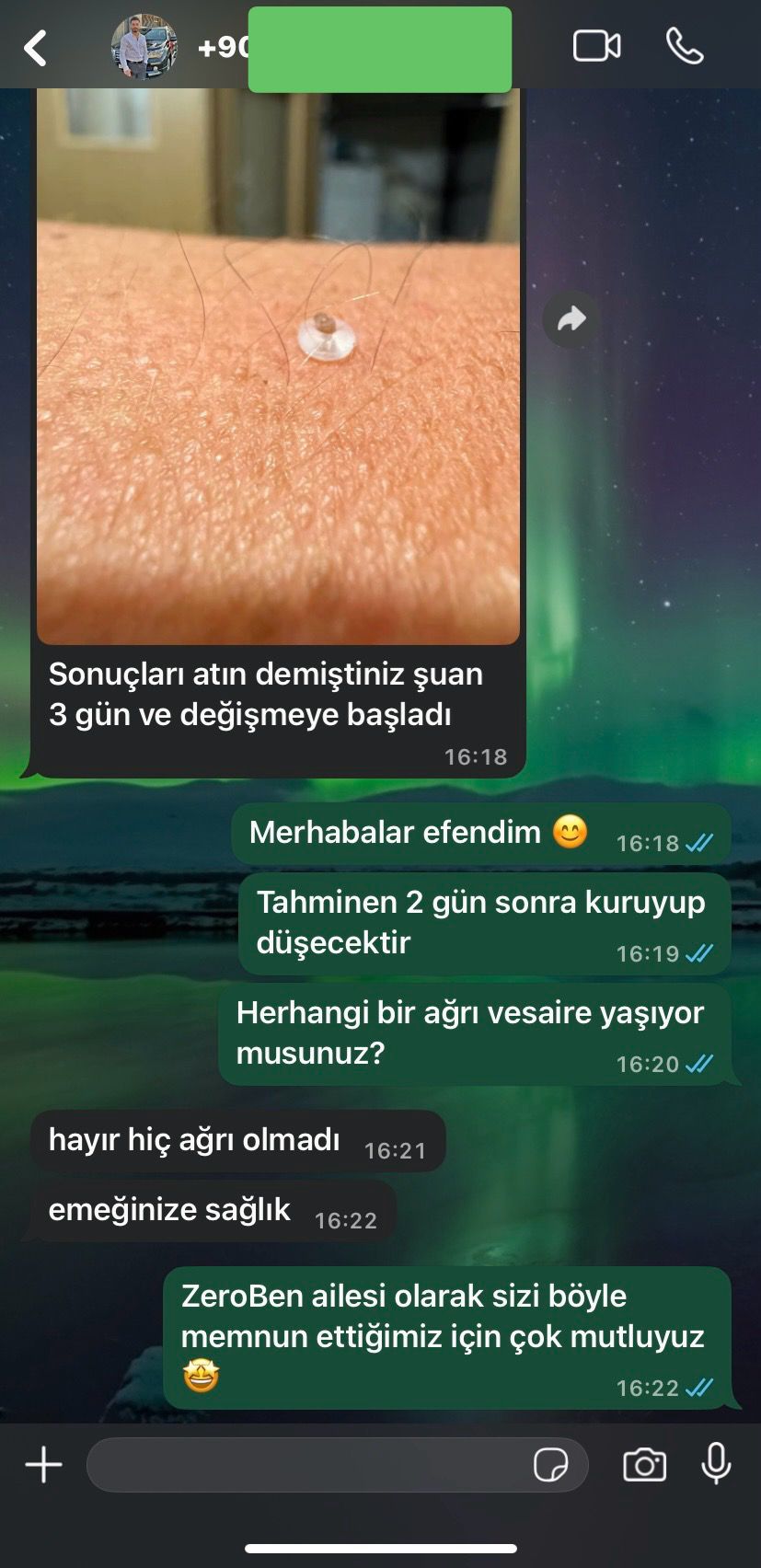This screenshot has width=761, height=1568.
Task: Go back to the chat list
Action: (x=36, y=48)
